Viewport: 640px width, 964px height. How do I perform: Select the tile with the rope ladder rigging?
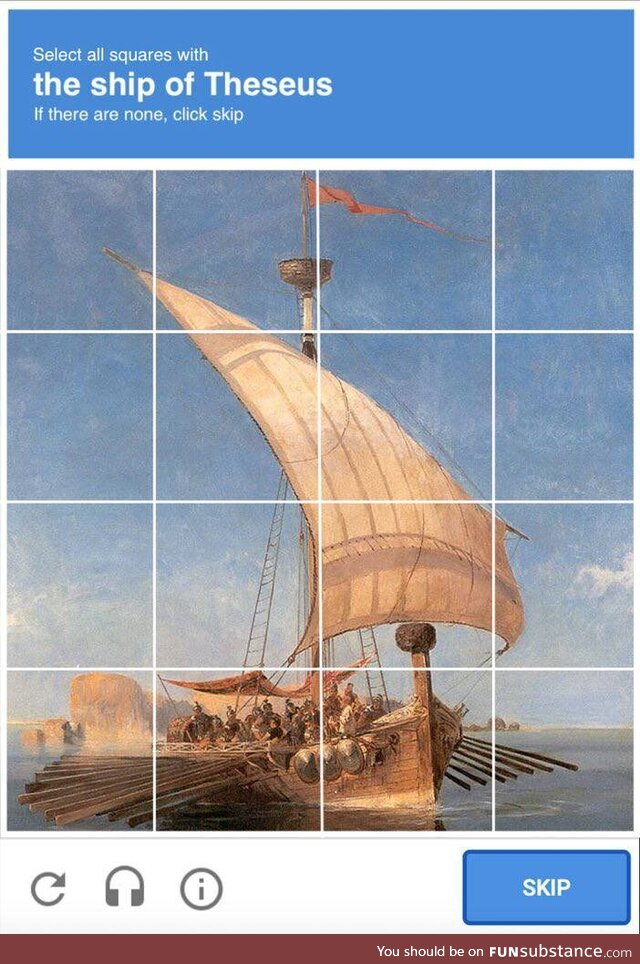click(236, 585)
